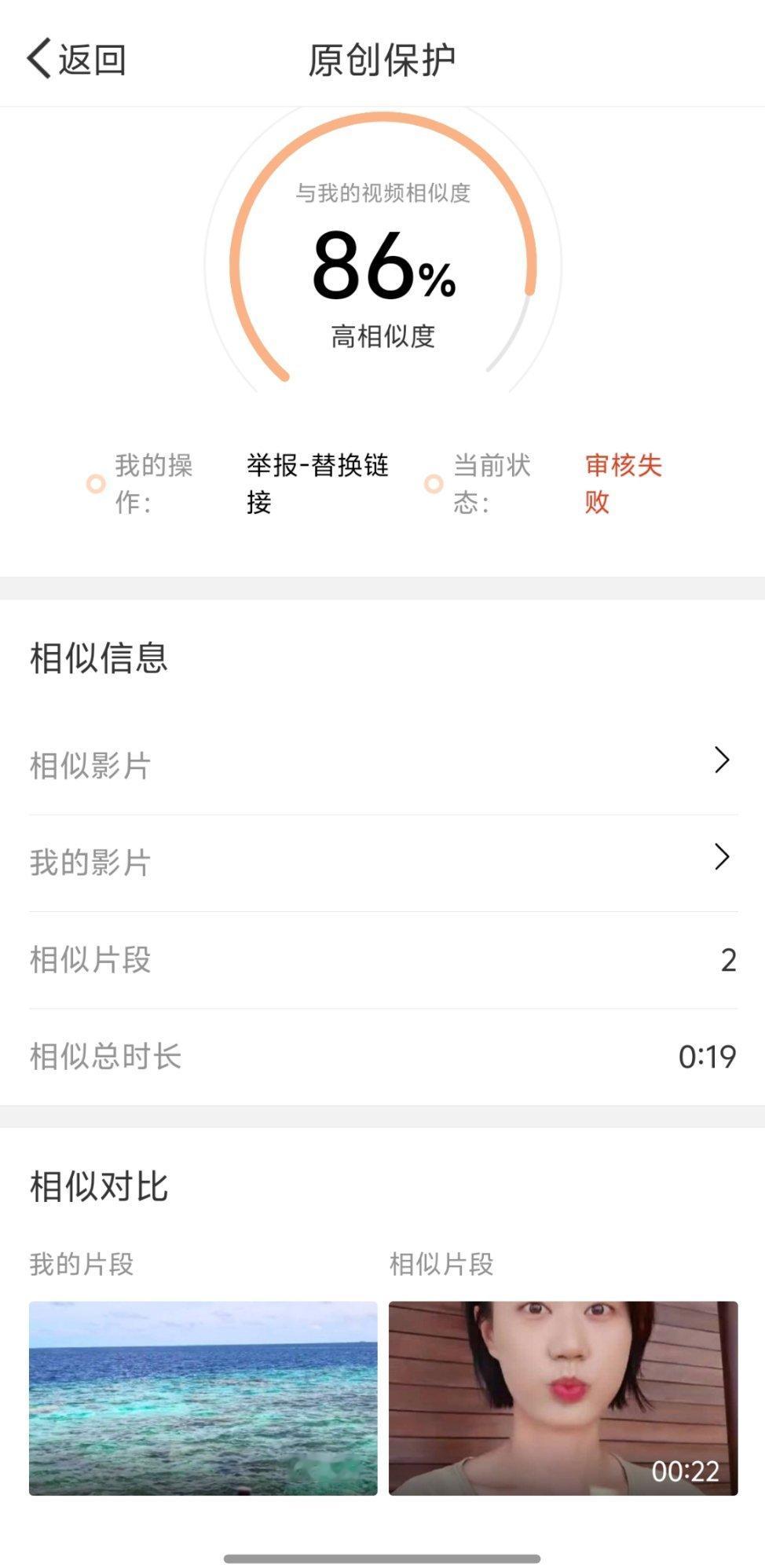This screenshot has height=1568, width=765.
Task: Tap the back arrow icon
Action: point(38,58)
